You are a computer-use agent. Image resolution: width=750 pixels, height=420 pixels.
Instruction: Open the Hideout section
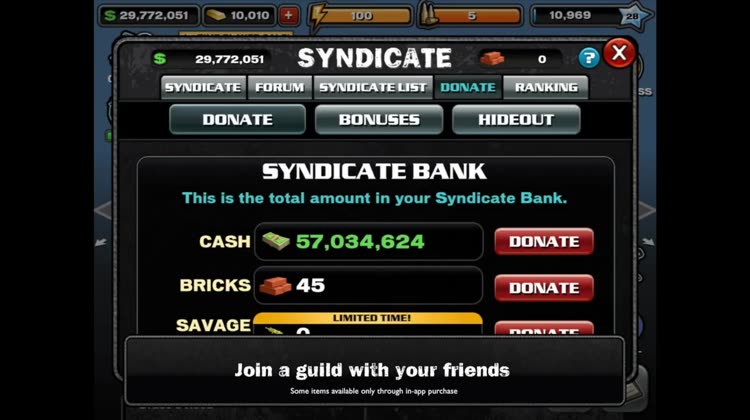coord(516,119)
